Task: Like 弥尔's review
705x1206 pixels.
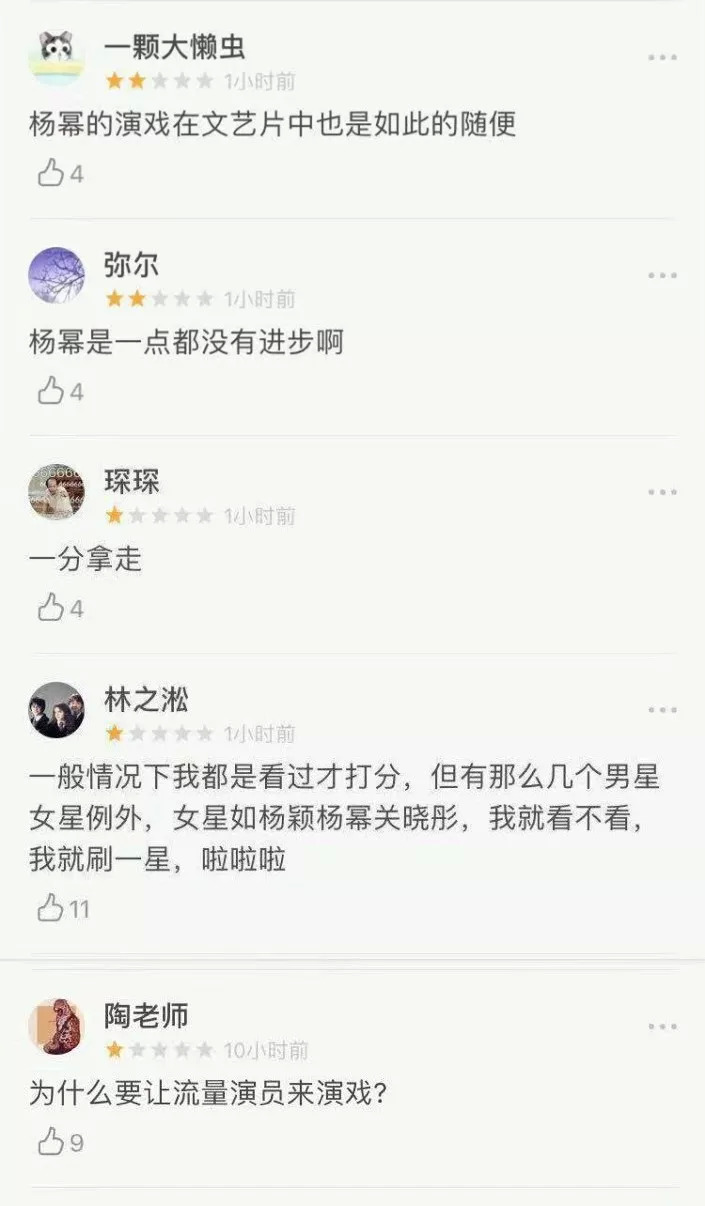Action: 52,391
